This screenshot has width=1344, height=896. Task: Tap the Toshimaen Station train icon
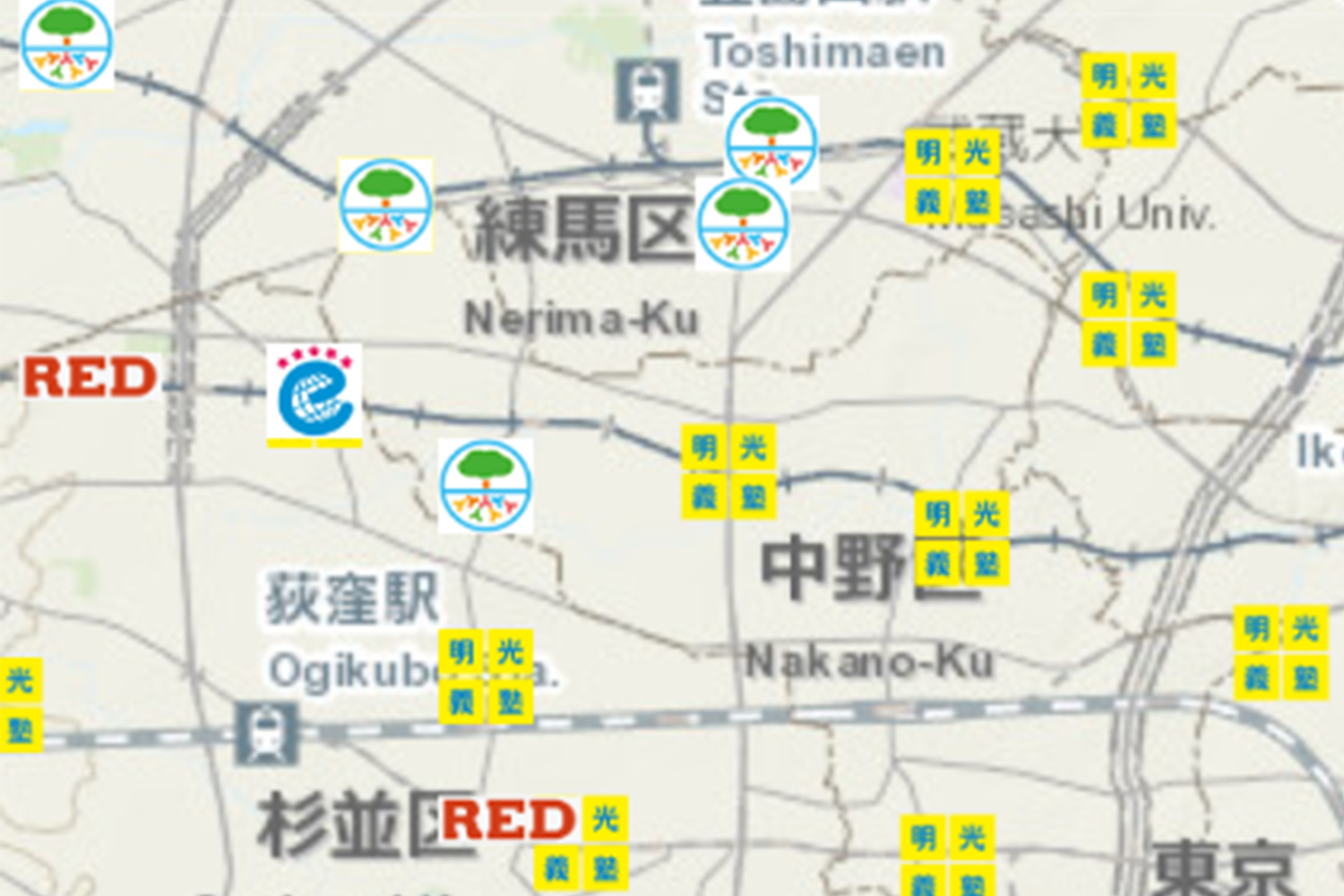pos(647,90)
